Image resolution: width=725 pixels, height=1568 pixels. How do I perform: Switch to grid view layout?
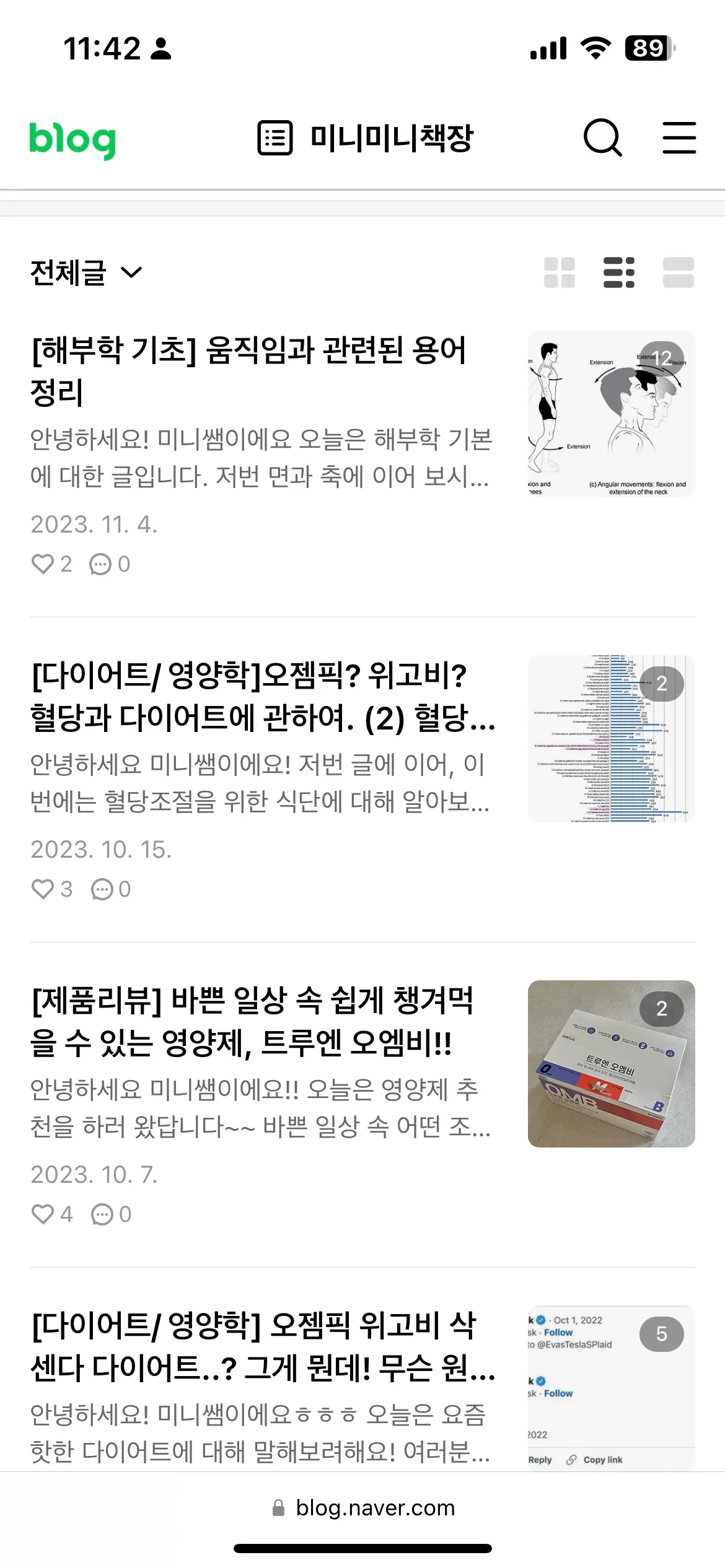(558, 271)
